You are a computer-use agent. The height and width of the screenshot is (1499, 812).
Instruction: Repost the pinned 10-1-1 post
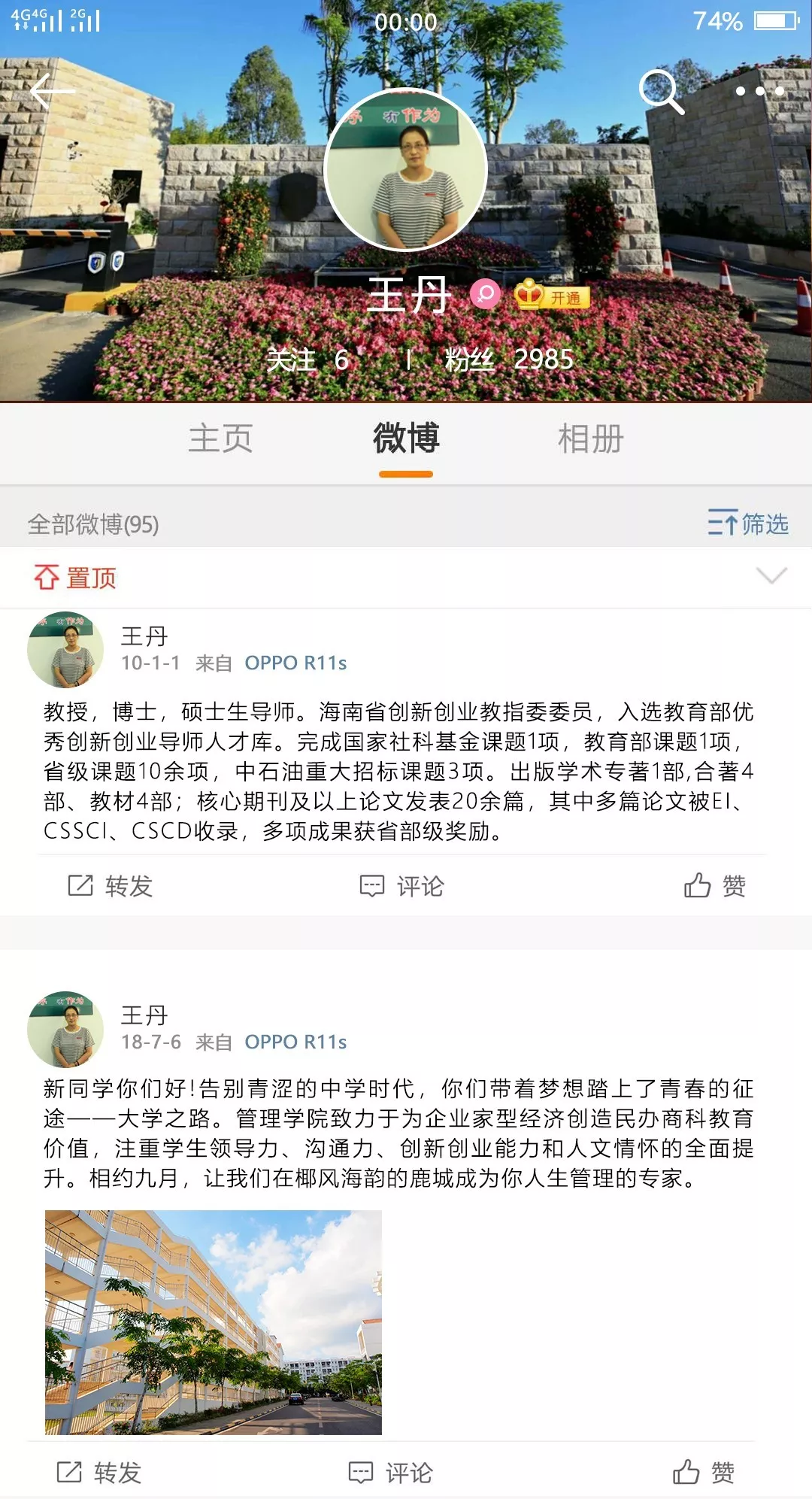pyautogui.click(x=111, y=886)
